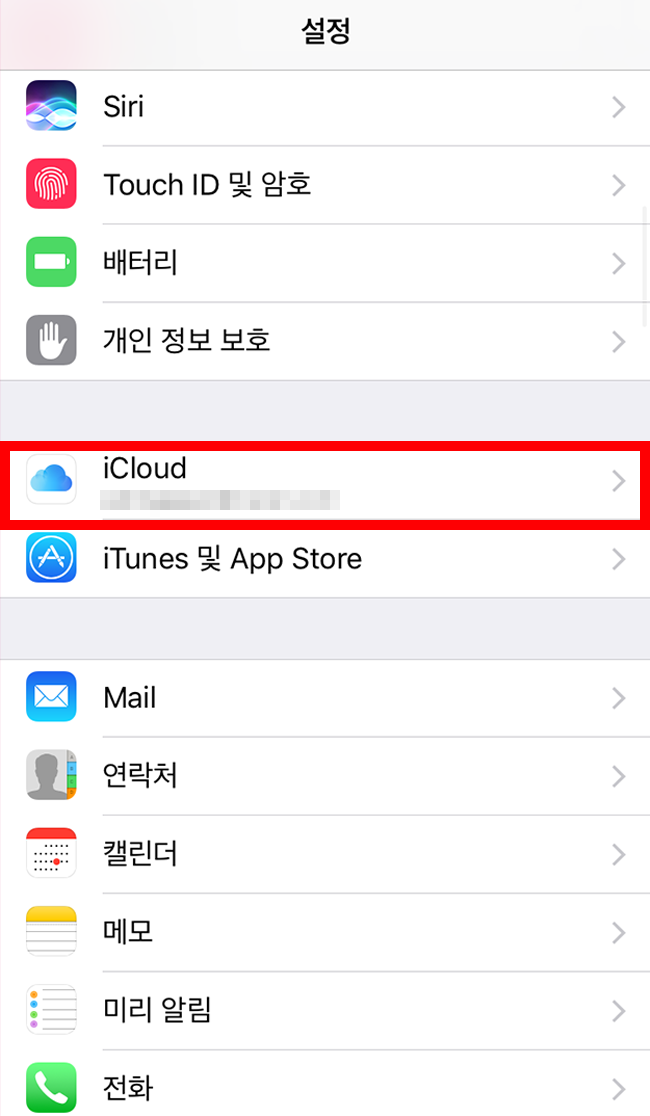Screen dimensions: 650x1116
Task: Open Mail settings
Action: [x=325, y=698]
